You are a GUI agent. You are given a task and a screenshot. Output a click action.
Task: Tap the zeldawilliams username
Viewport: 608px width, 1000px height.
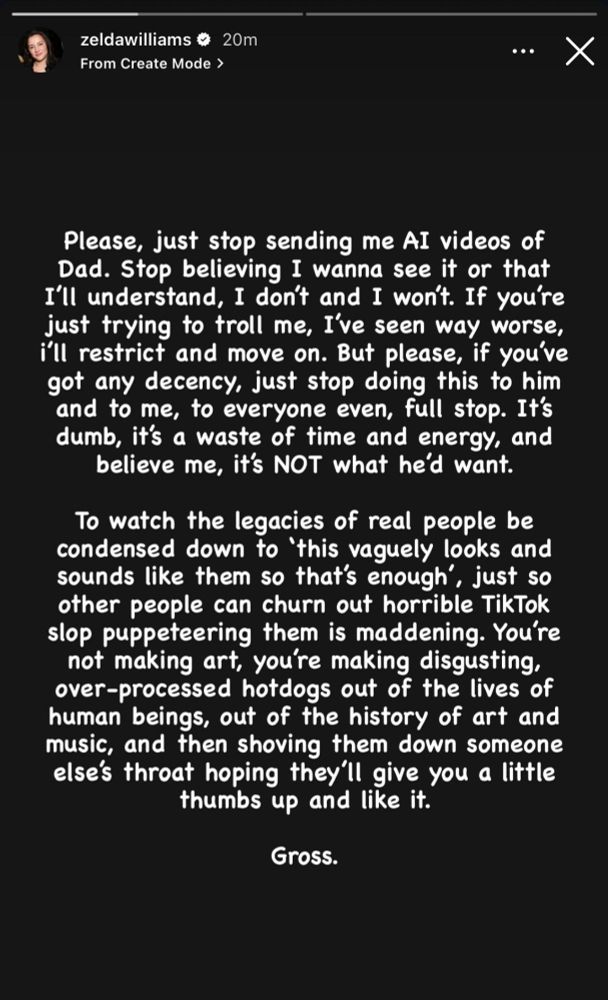(x=135, y=40)
